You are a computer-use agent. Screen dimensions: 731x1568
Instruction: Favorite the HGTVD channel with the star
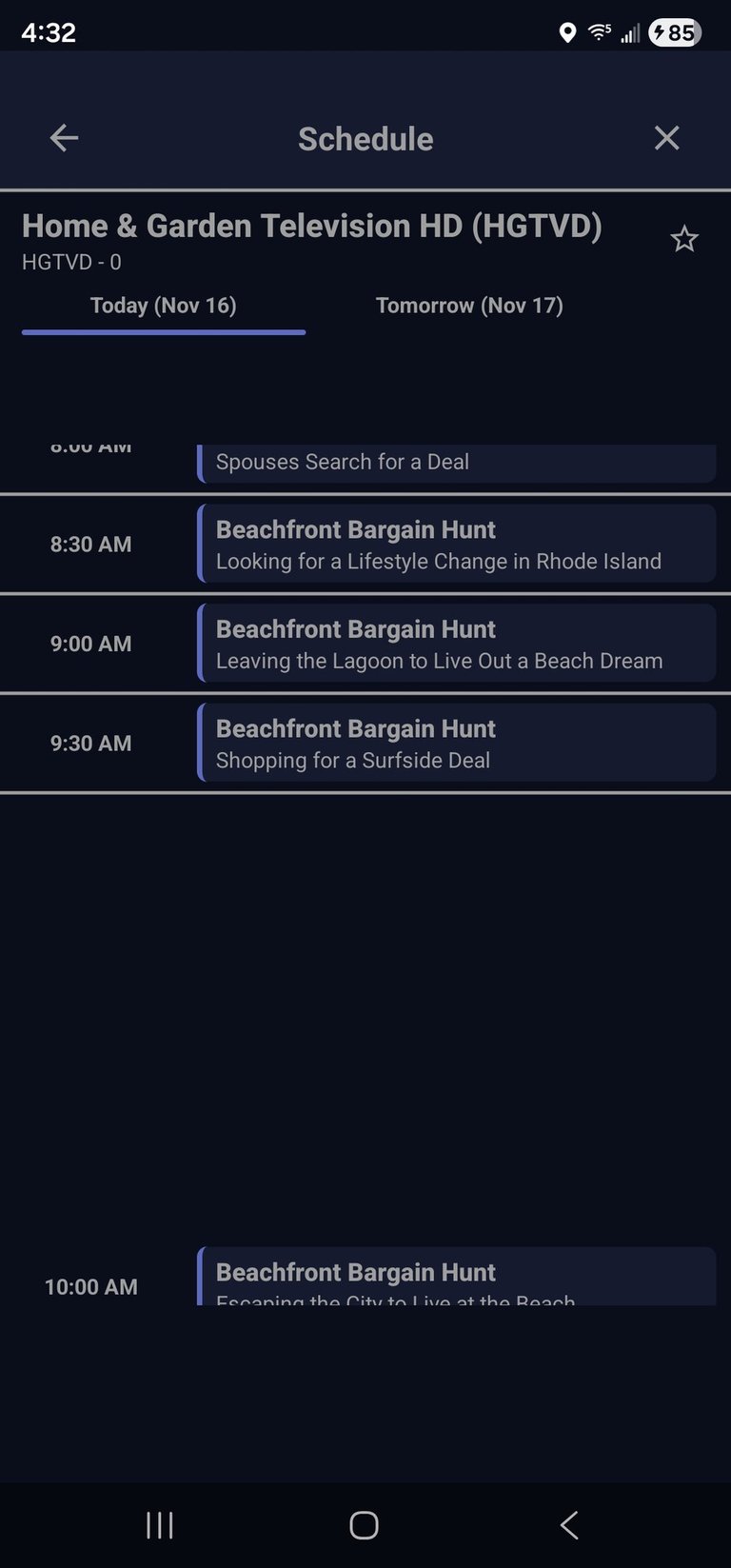coord(684,239)
